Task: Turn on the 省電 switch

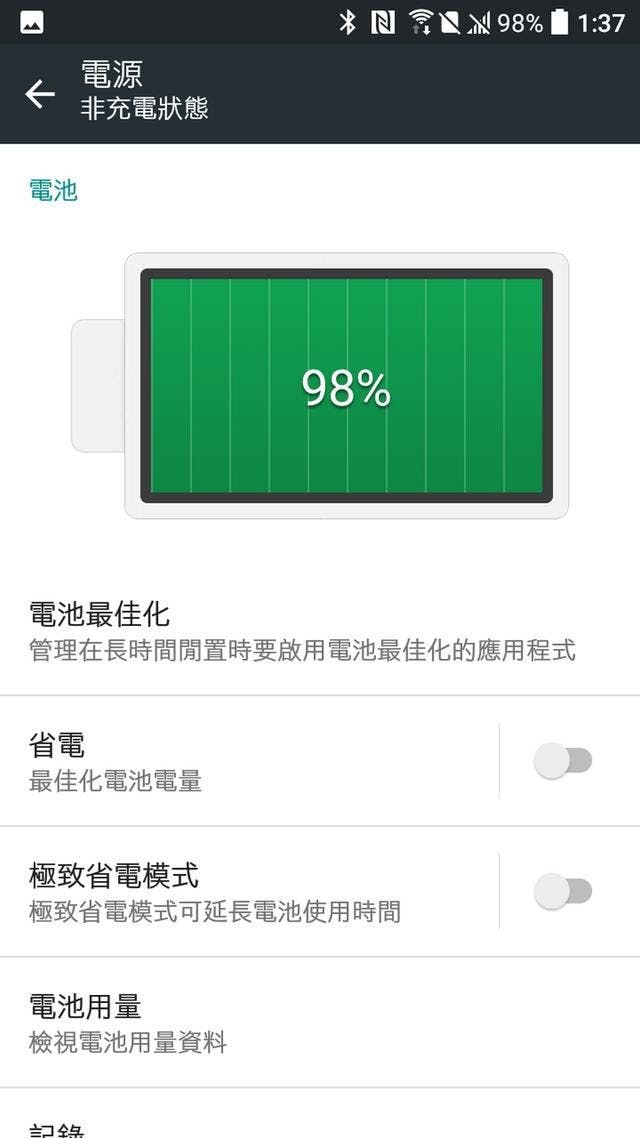Action: 563,761
